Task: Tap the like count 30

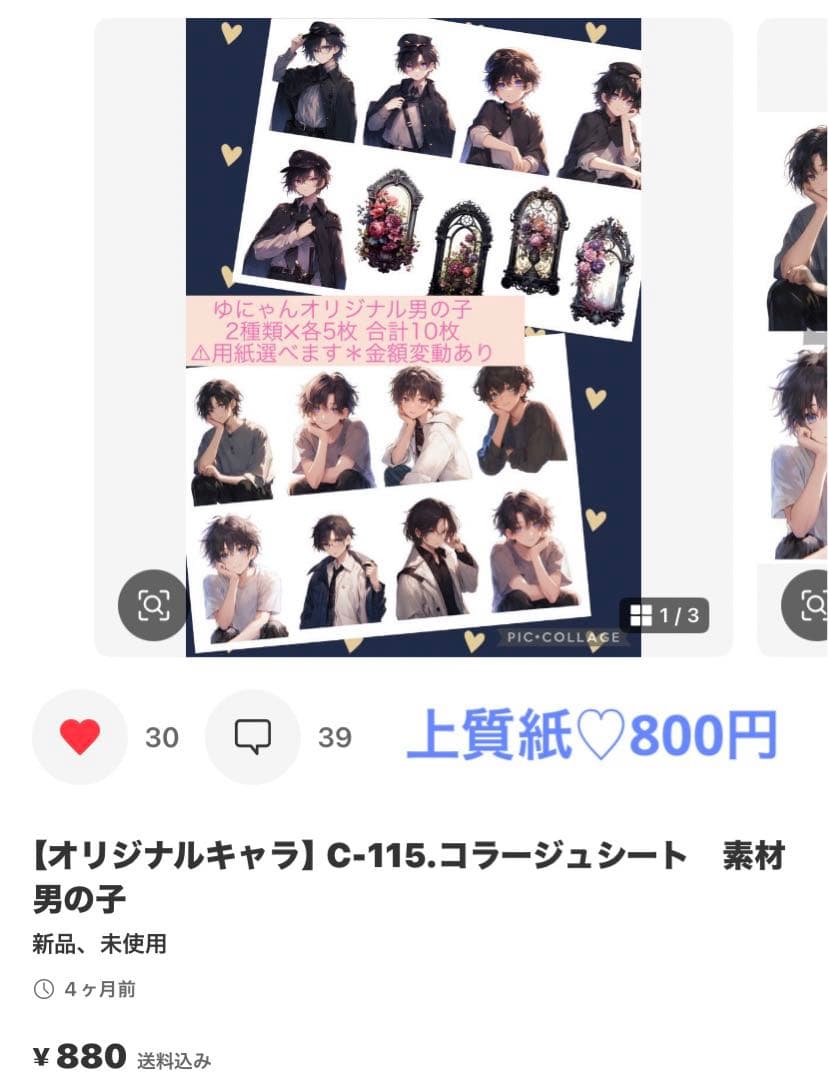Action: coord(160,739)
